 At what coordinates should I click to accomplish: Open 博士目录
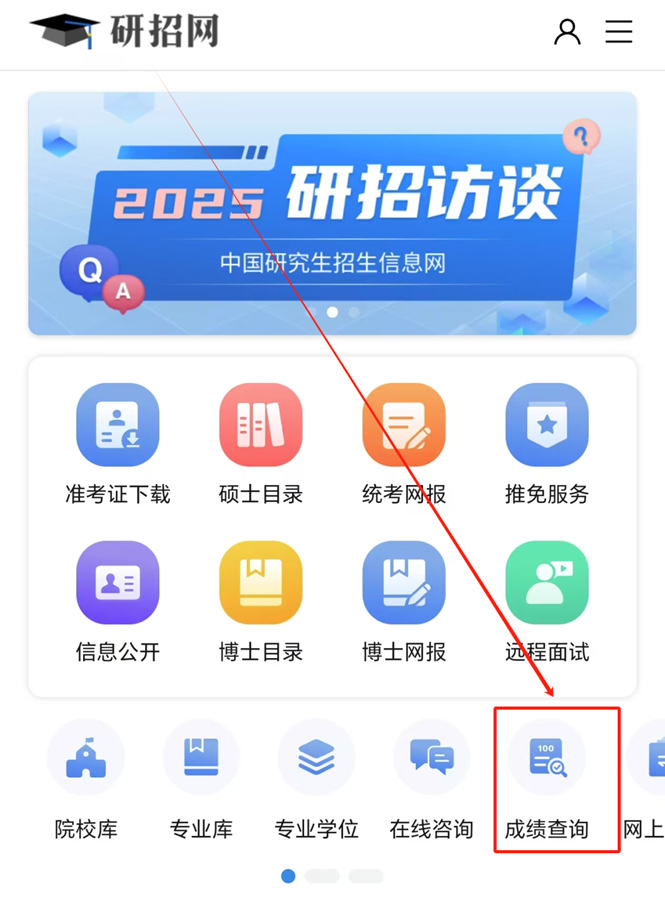pos(261,583)
